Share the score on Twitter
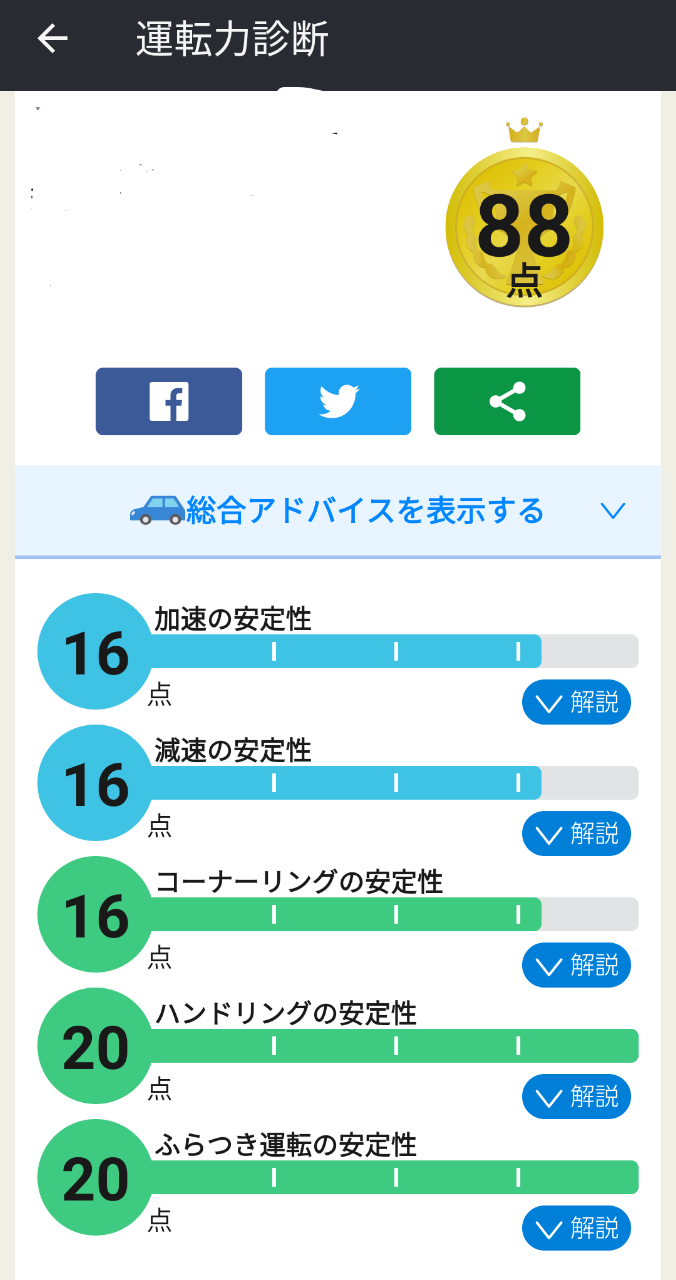The image size is (676, 1280). [x=338, y=401]
